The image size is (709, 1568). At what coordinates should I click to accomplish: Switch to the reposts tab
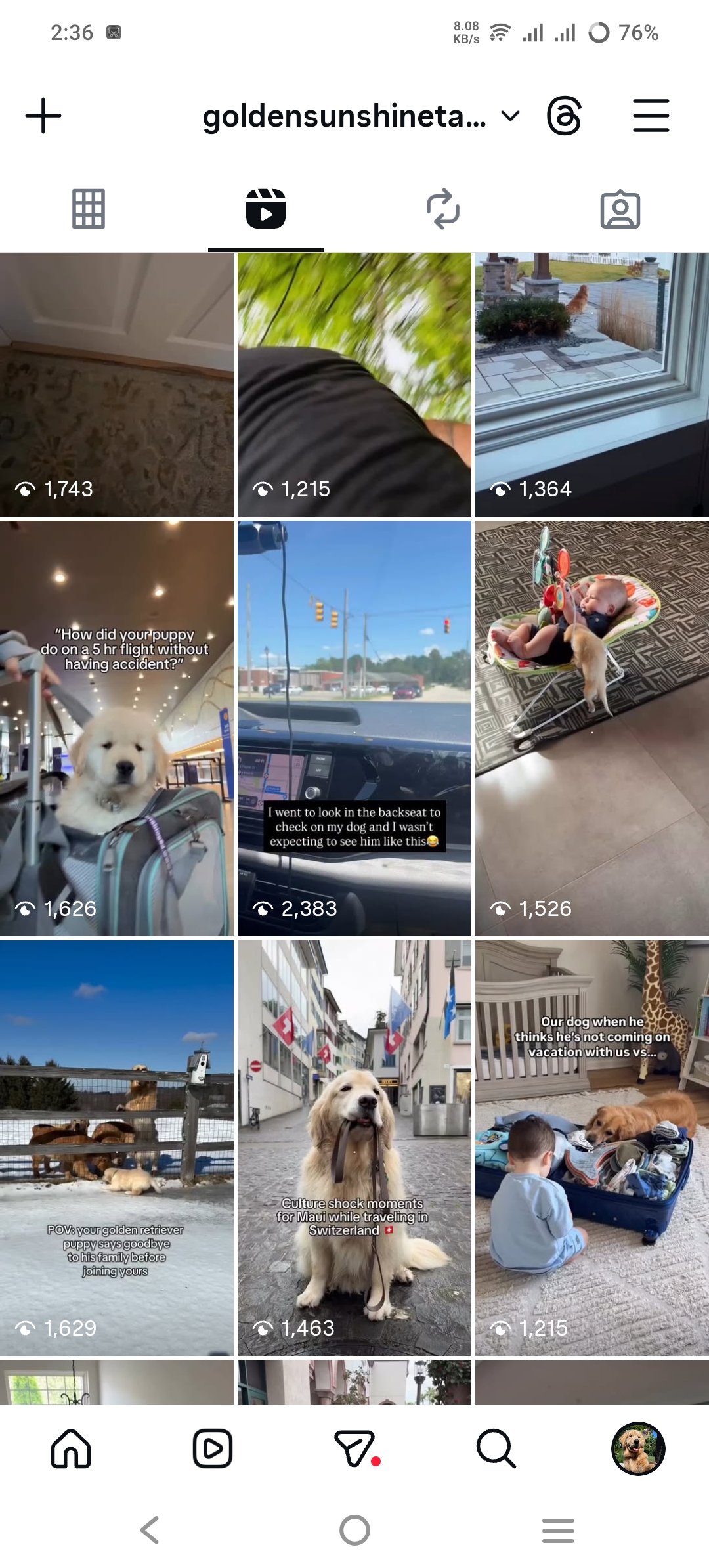(443, 209)
